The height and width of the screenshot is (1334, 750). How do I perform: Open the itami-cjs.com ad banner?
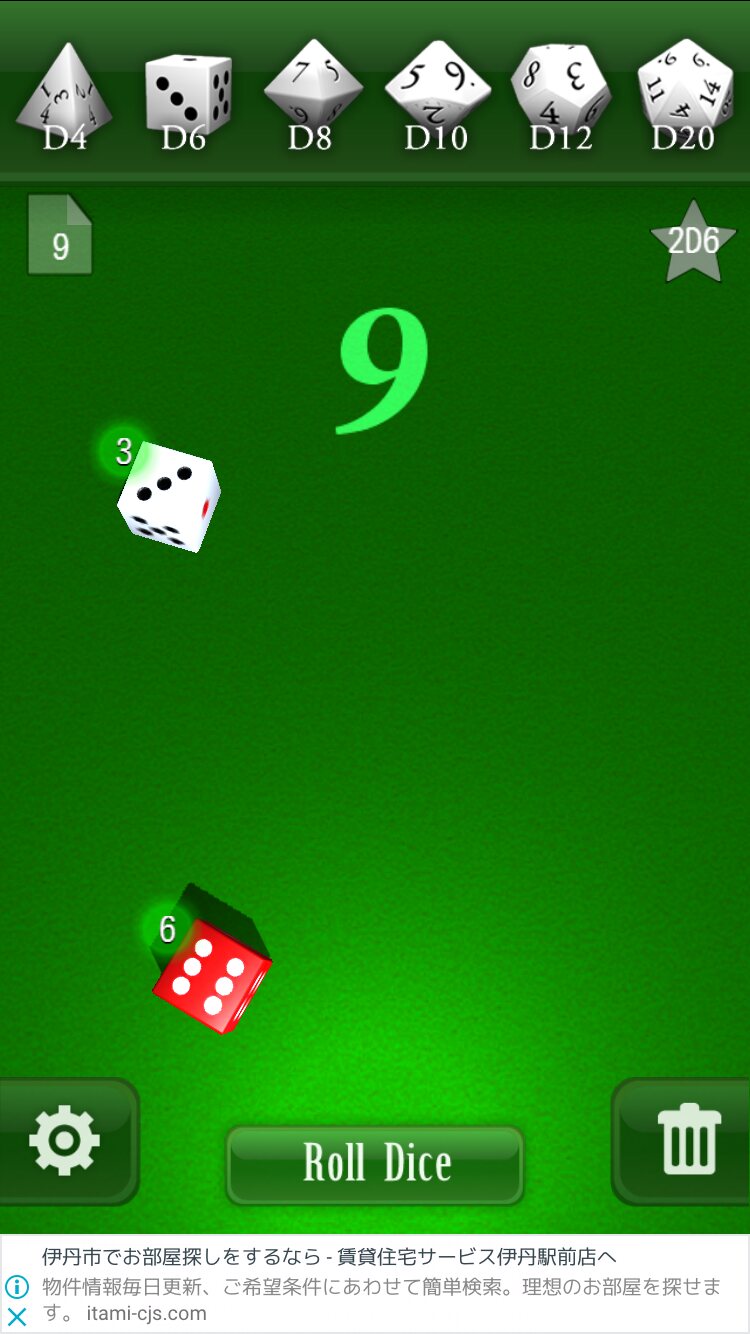[380, 1284]
